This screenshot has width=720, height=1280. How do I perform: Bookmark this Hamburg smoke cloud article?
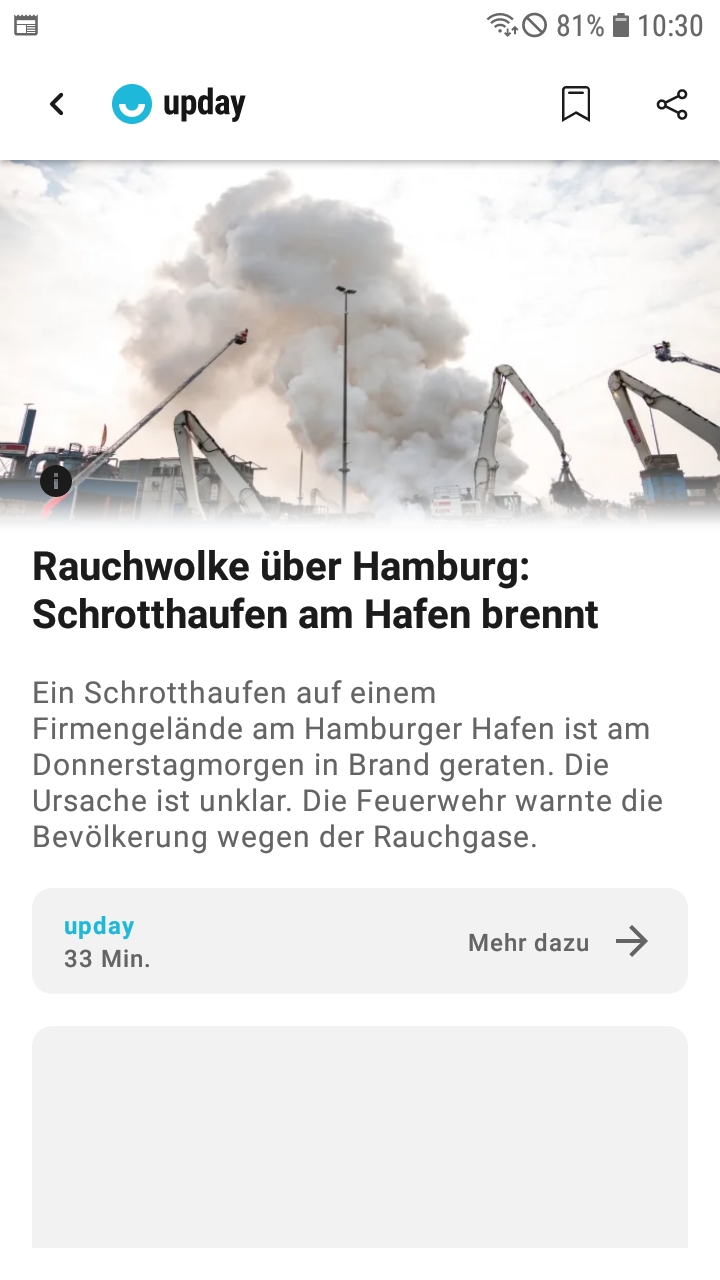click(575, 104)
